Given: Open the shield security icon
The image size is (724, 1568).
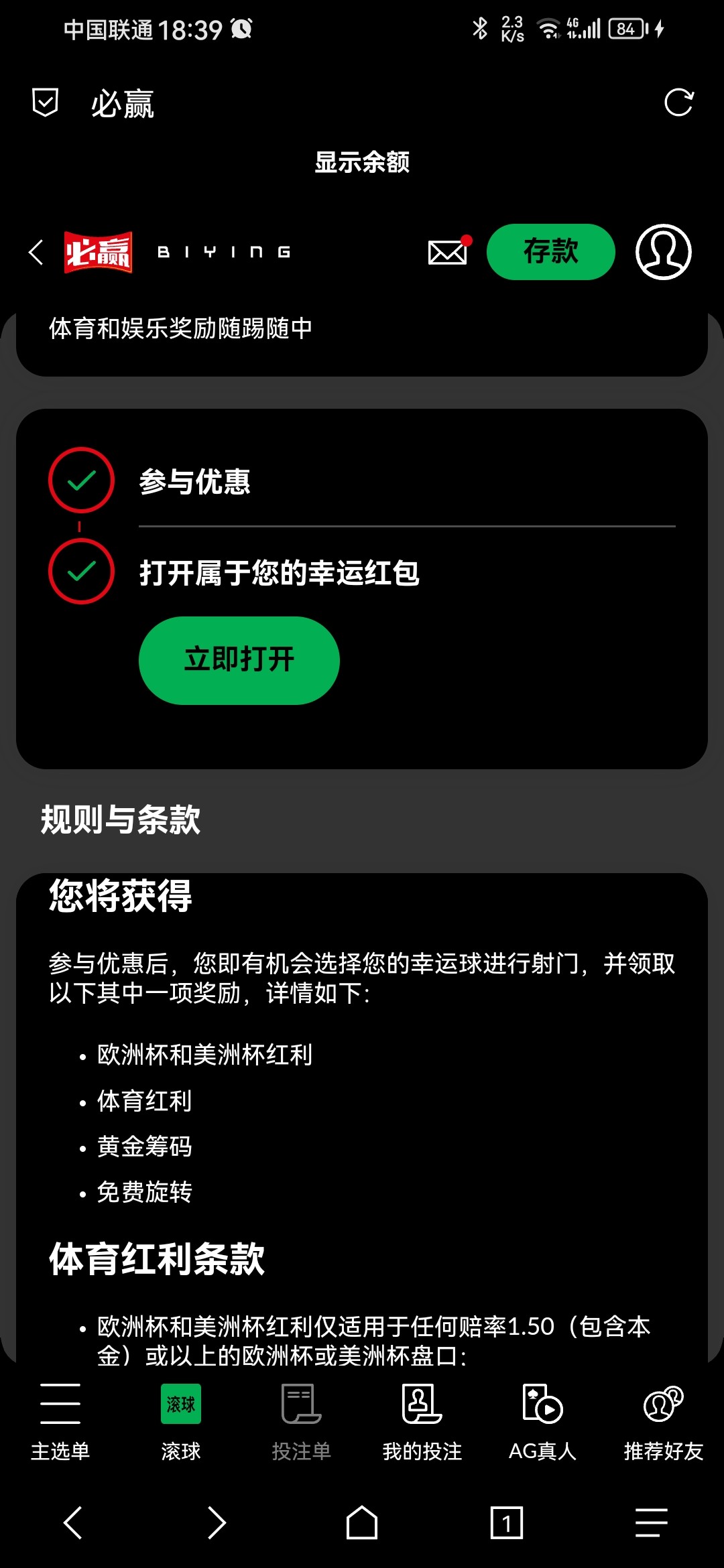Looking at the screenshot, I should (45, 103).
